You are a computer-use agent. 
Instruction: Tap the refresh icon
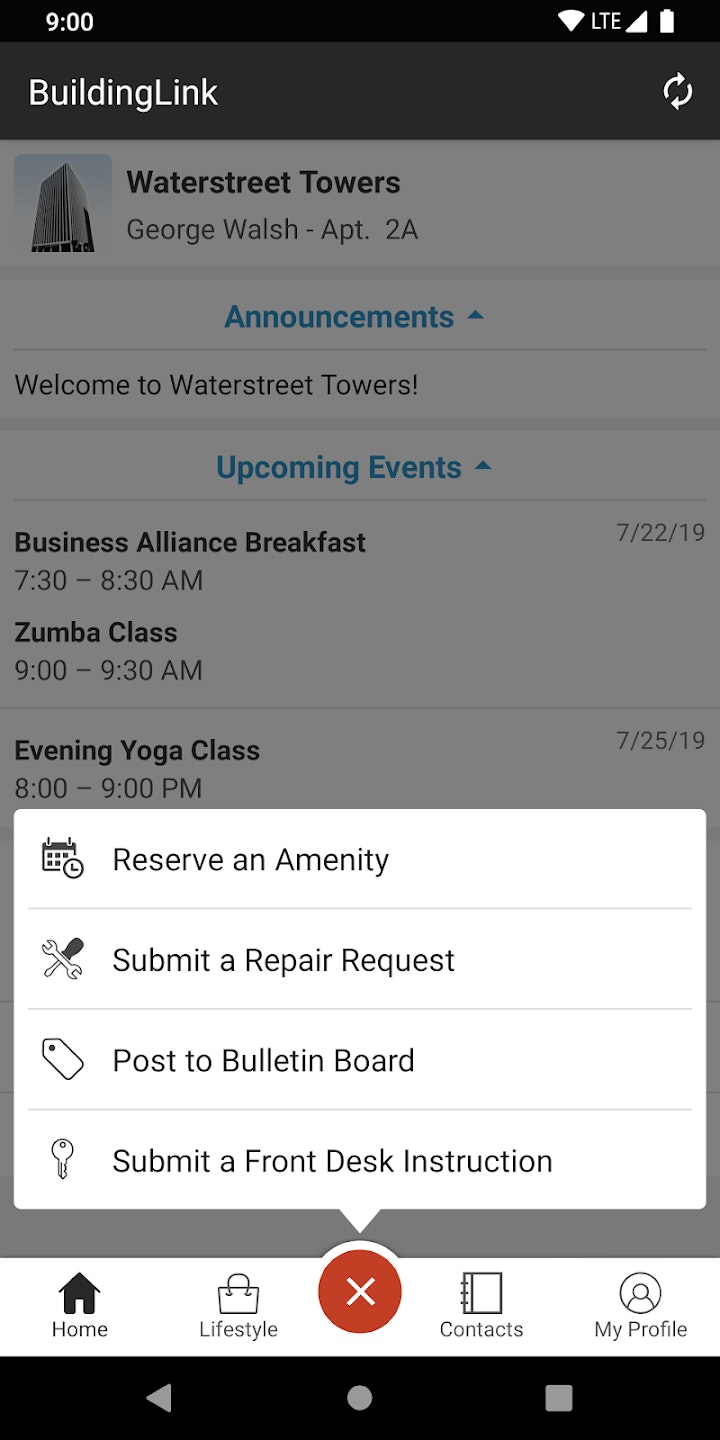pyautogui.click(x=678, y=91)
